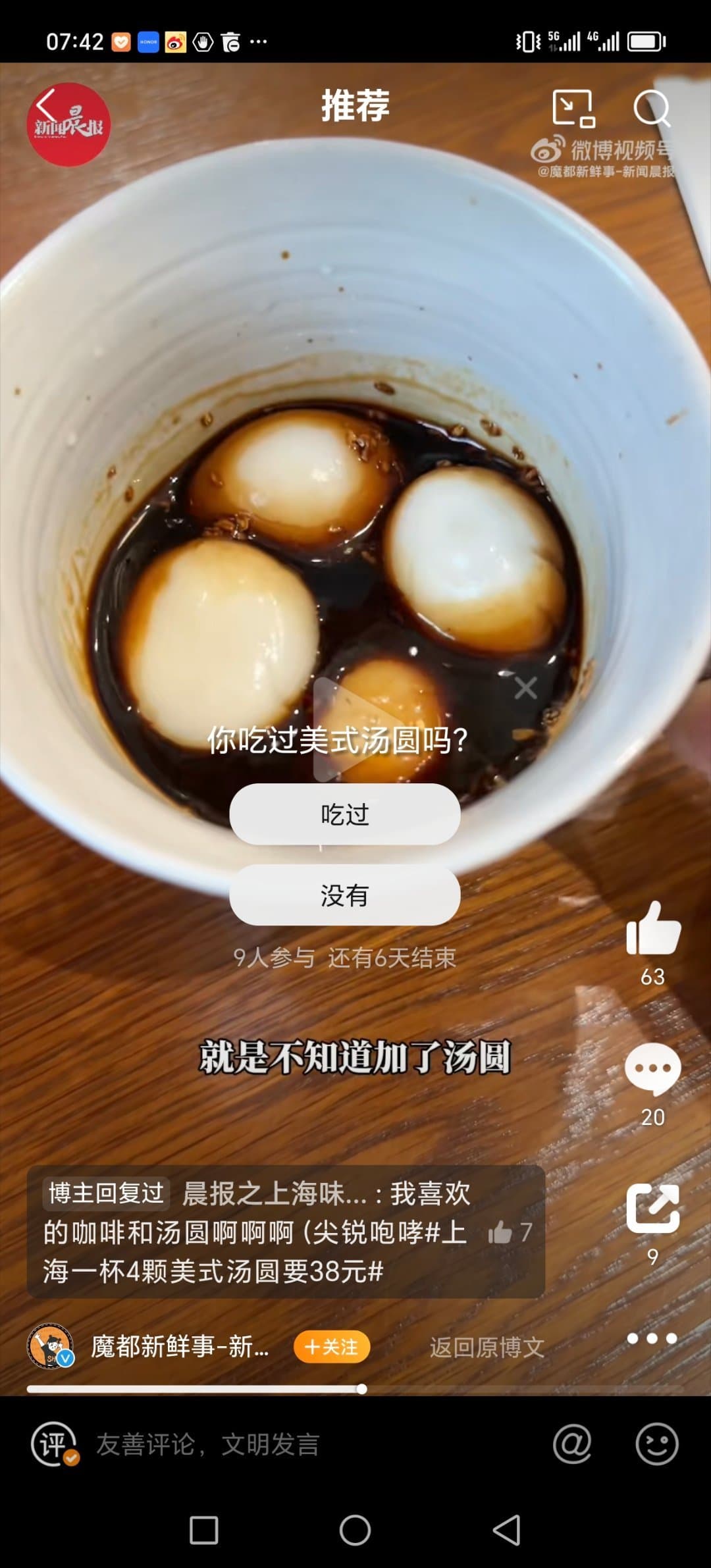Shrink video to floating window mode
The image size is (711, 1568).
(573, 108)
